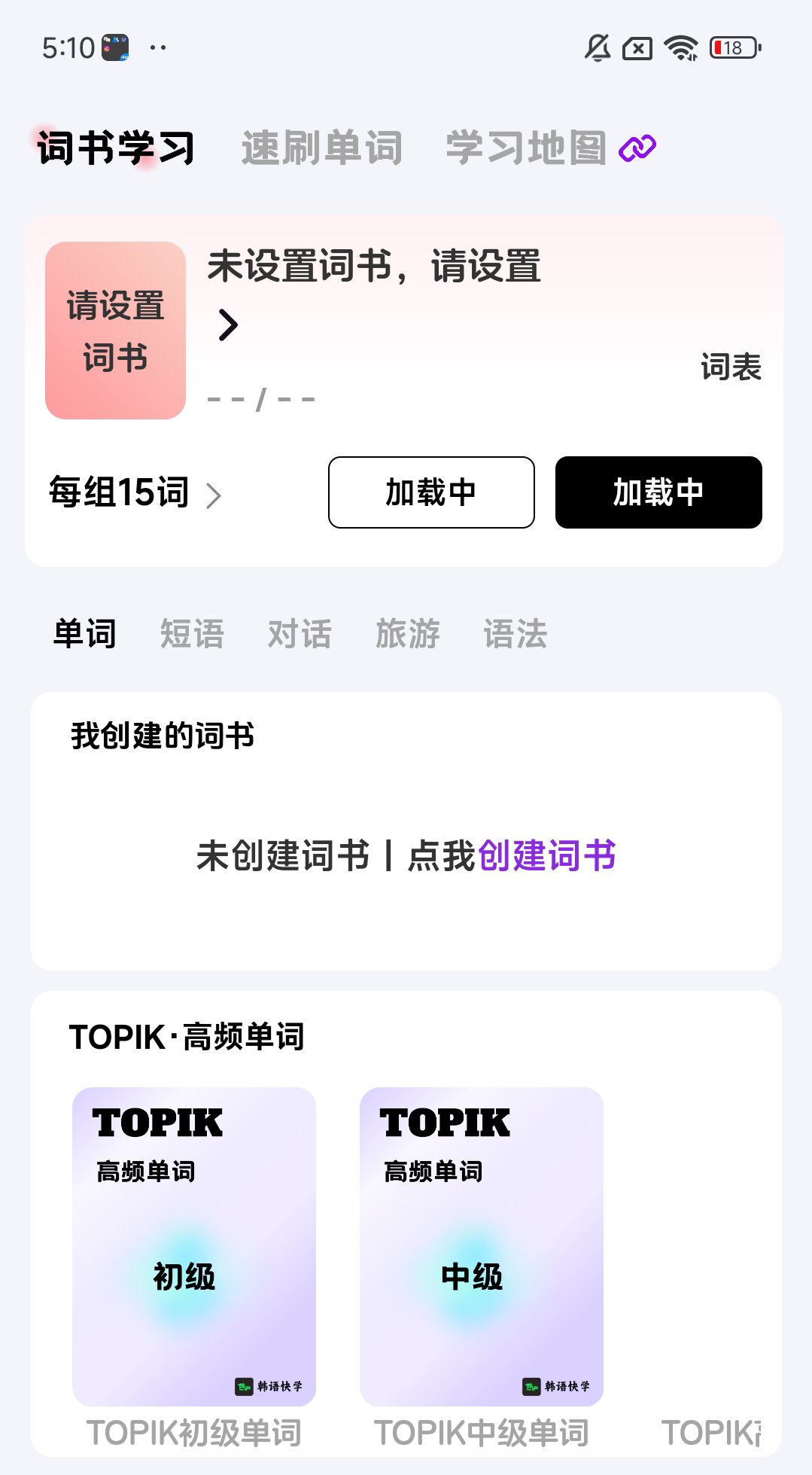Open the TOPIK中级单词 wordbook

(x=482, y=1247)
